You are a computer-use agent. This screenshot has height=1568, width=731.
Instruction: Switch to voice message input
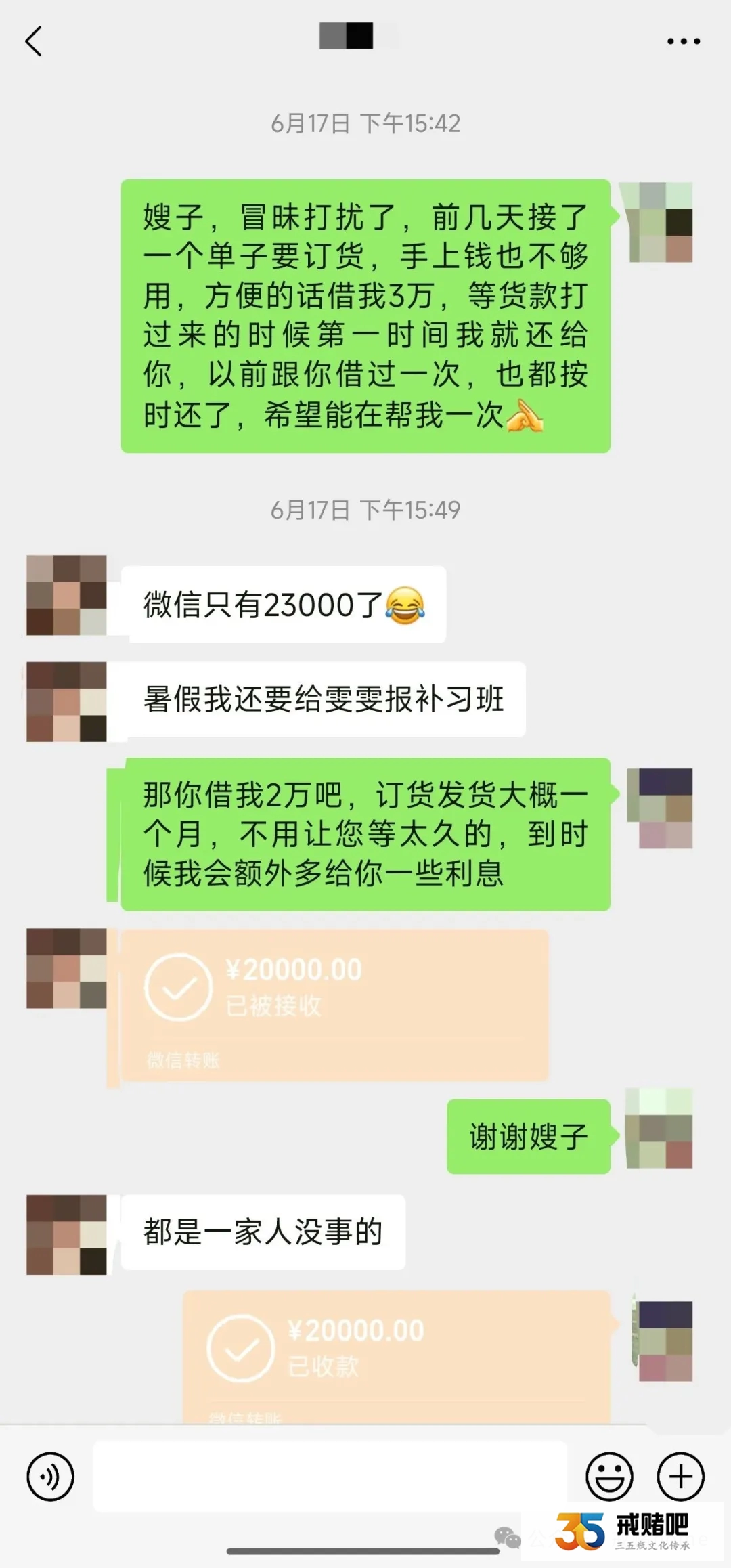click(x=50, y=1476)
